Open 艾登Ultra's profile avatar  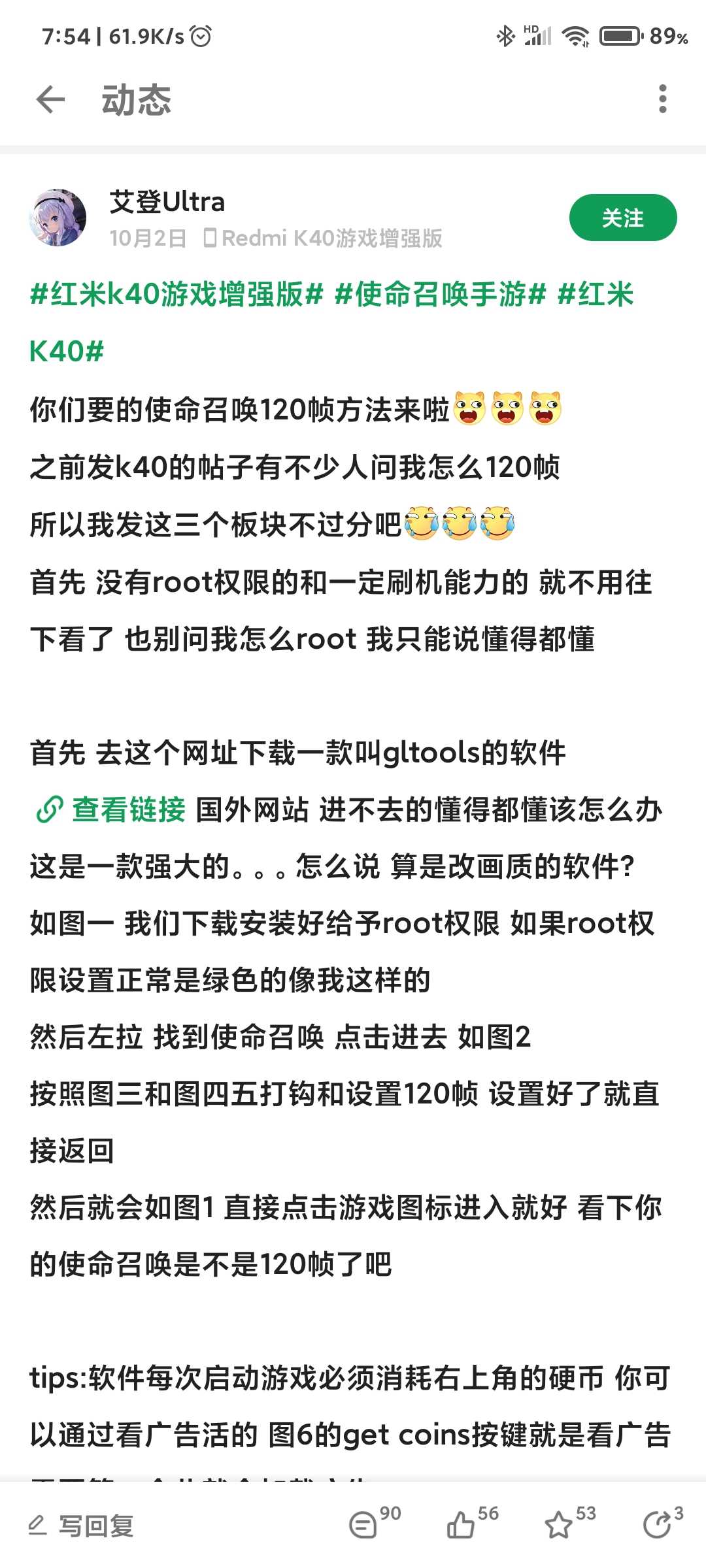coord(58,218)
